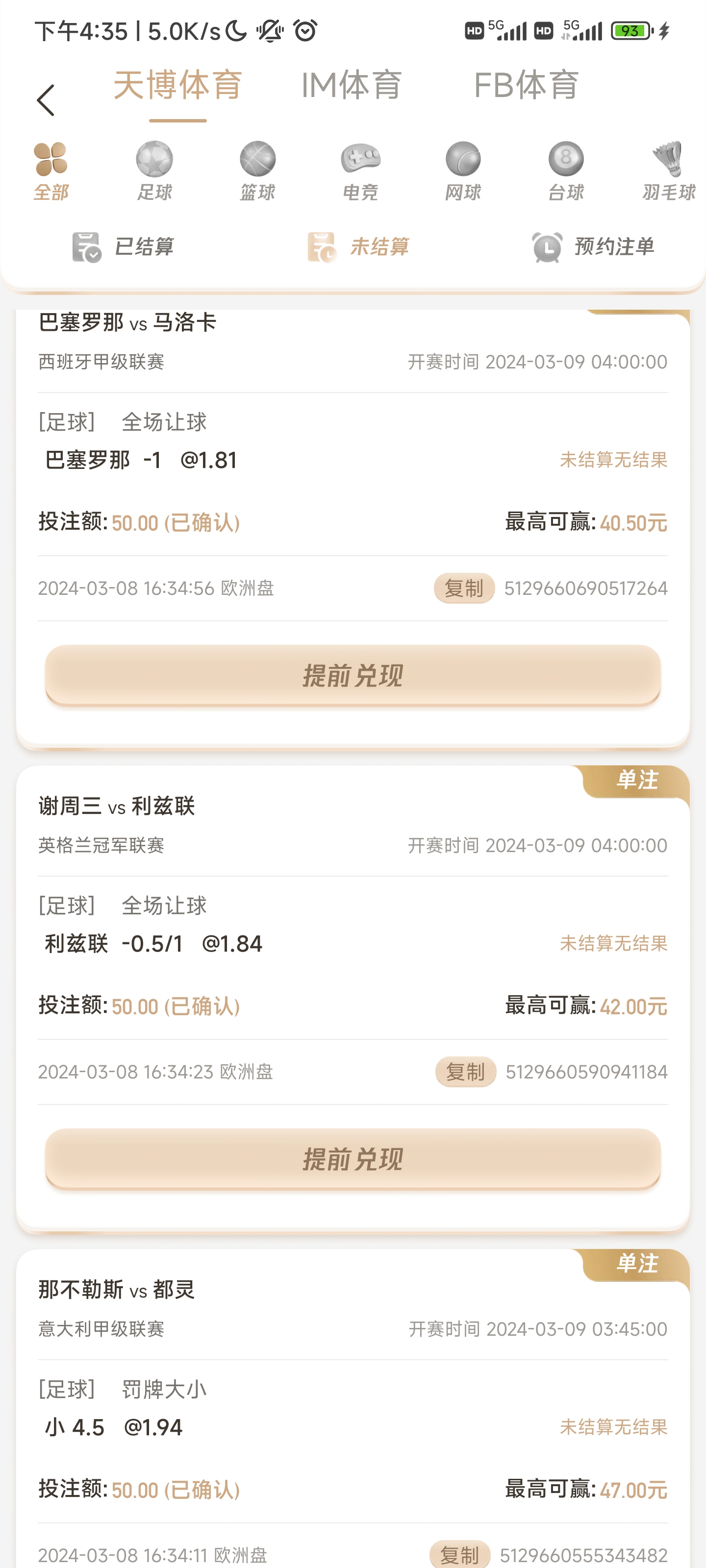706x1568 pixels.
Task: Filter bets by 篮球
Action: (x=257, y=171)
